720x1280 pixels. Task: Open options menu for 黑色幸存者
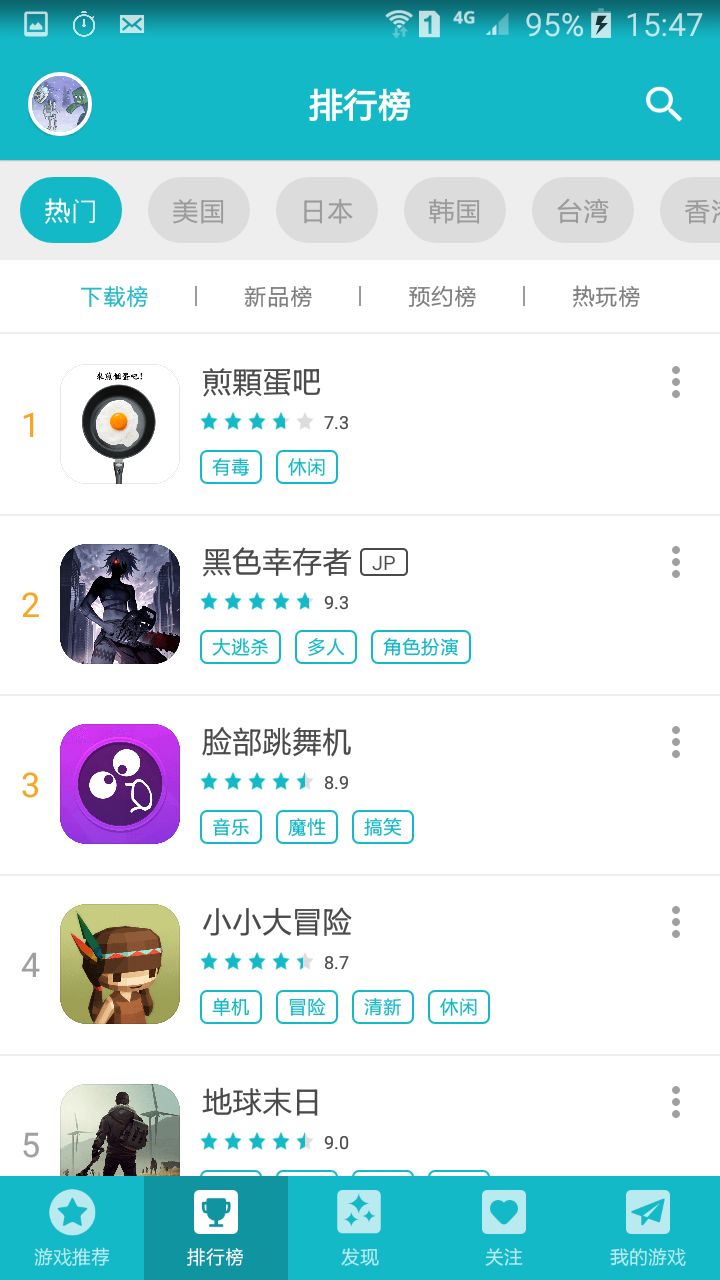[x=675, y=562]
